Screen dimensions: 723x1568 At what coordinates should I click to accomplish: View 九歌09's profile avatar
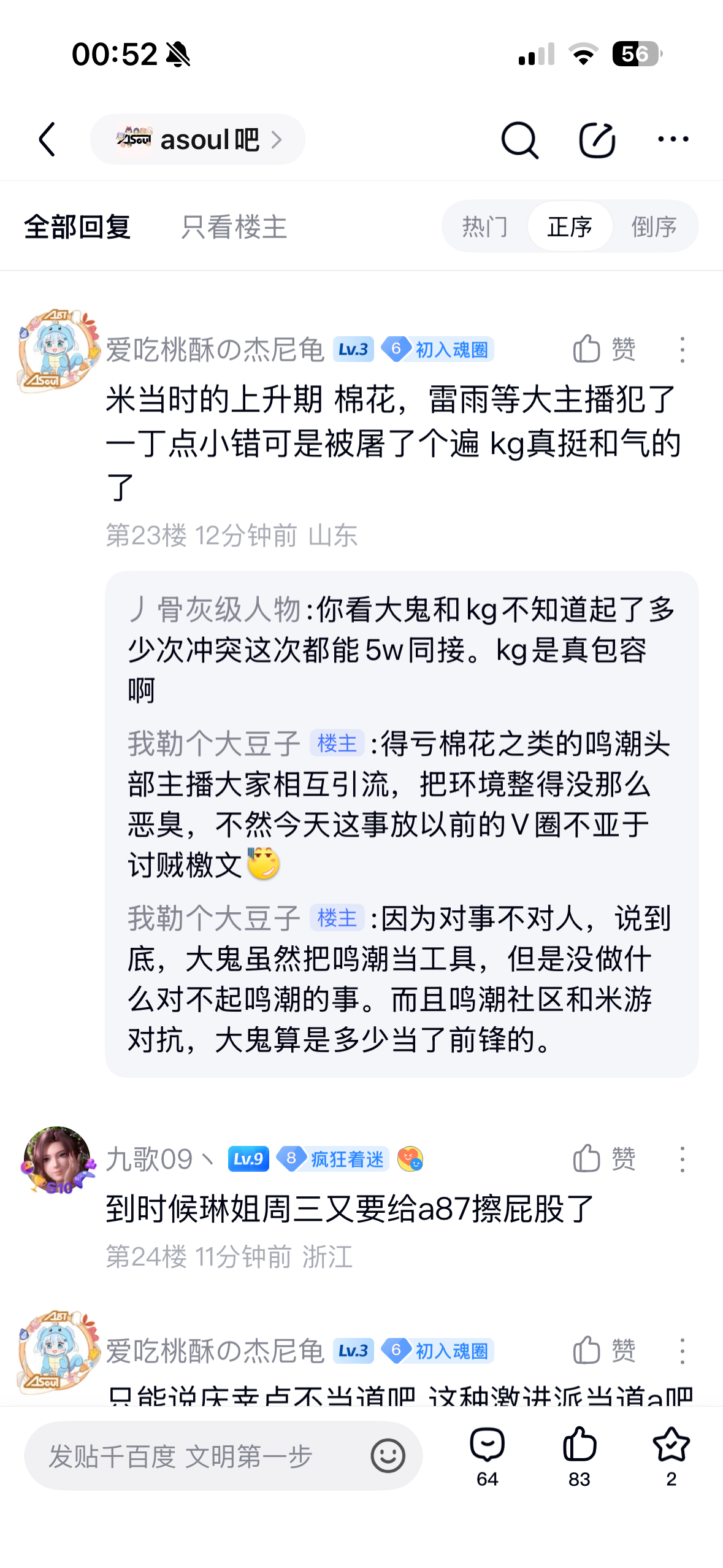coord(57,1159)
